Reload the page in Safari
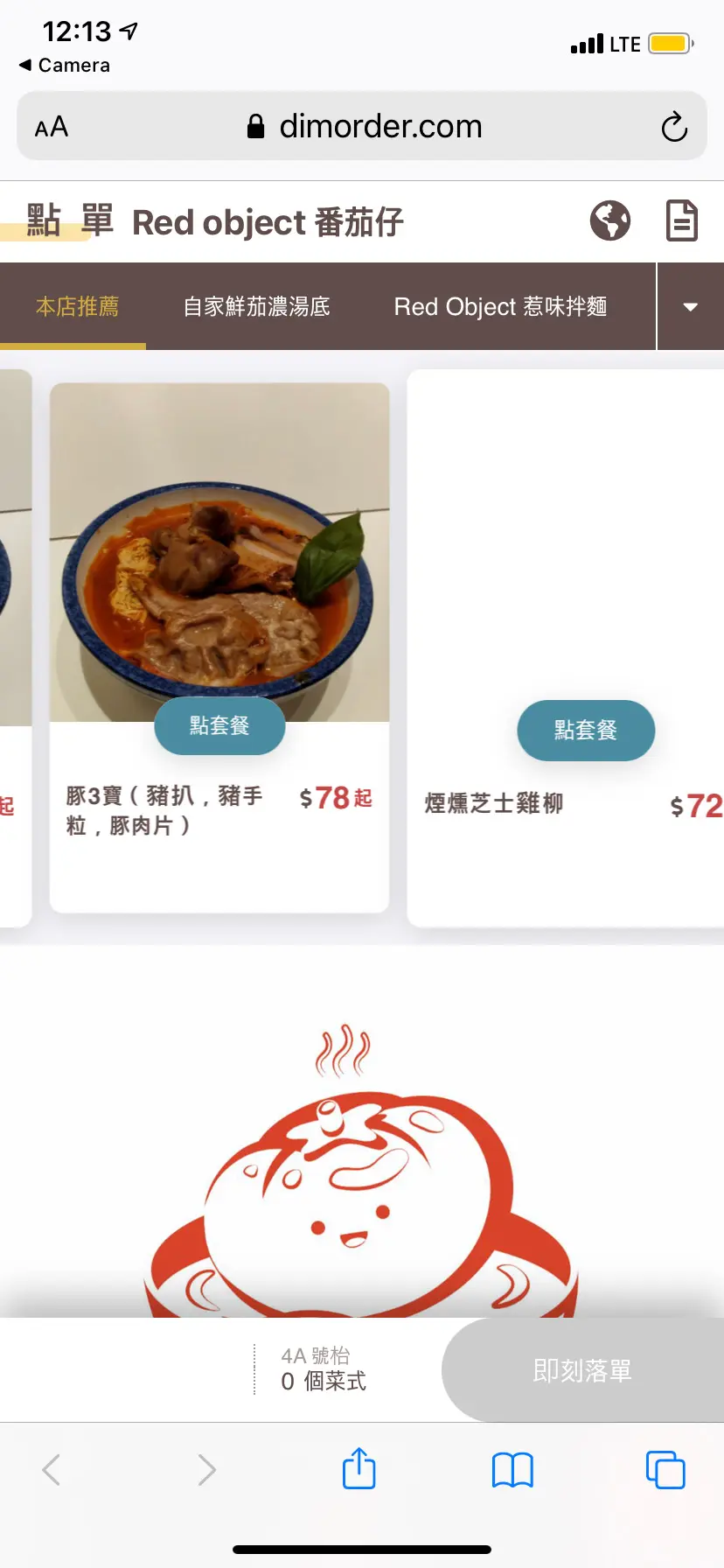The height and width of the screenshot is (1568, 724). tap(674, 127)
